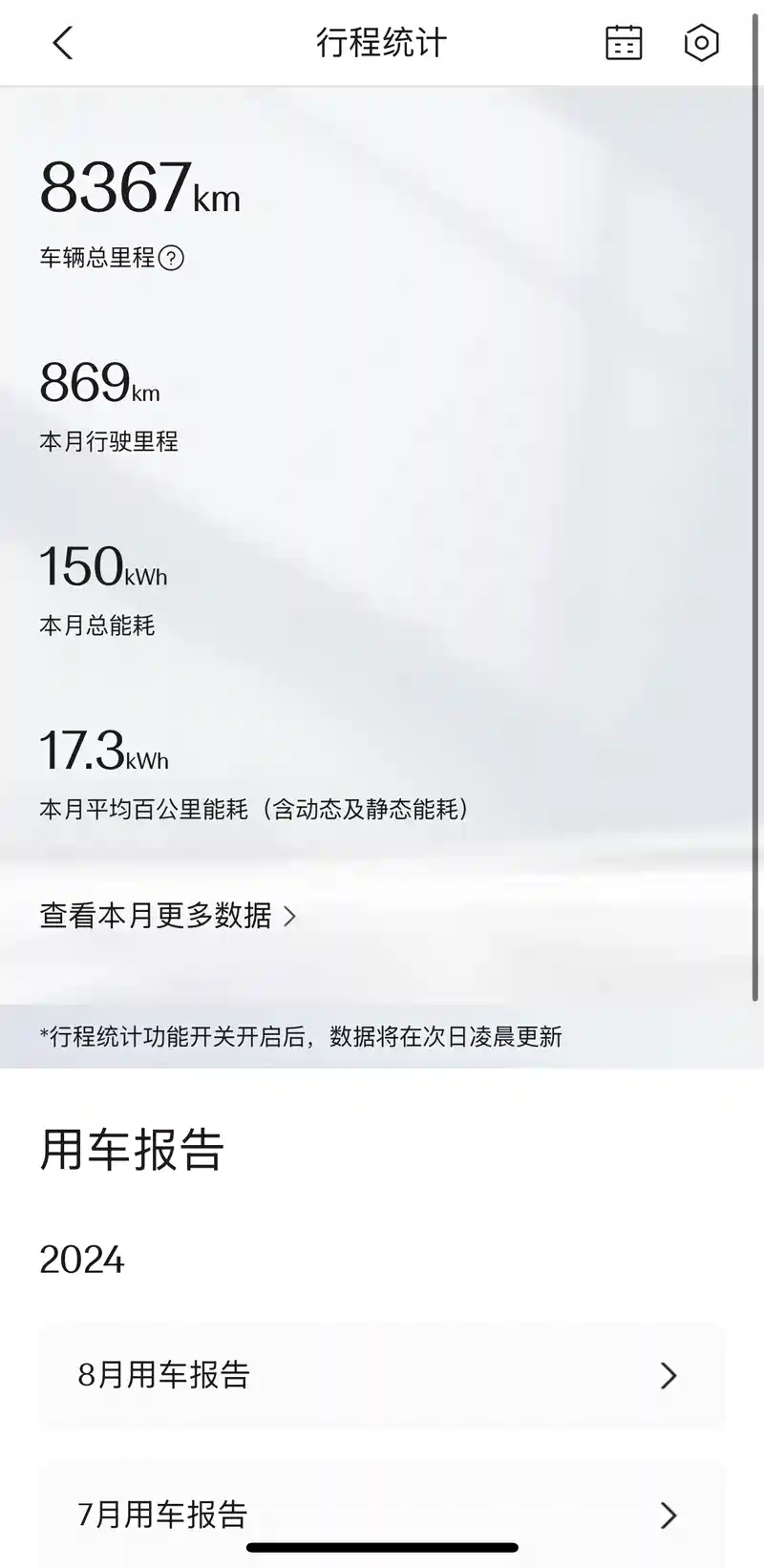The image size is (764, 1568).
Task: Open 查看本月更多数据 link
Action: pyautogui.click(x=168, y=916)
